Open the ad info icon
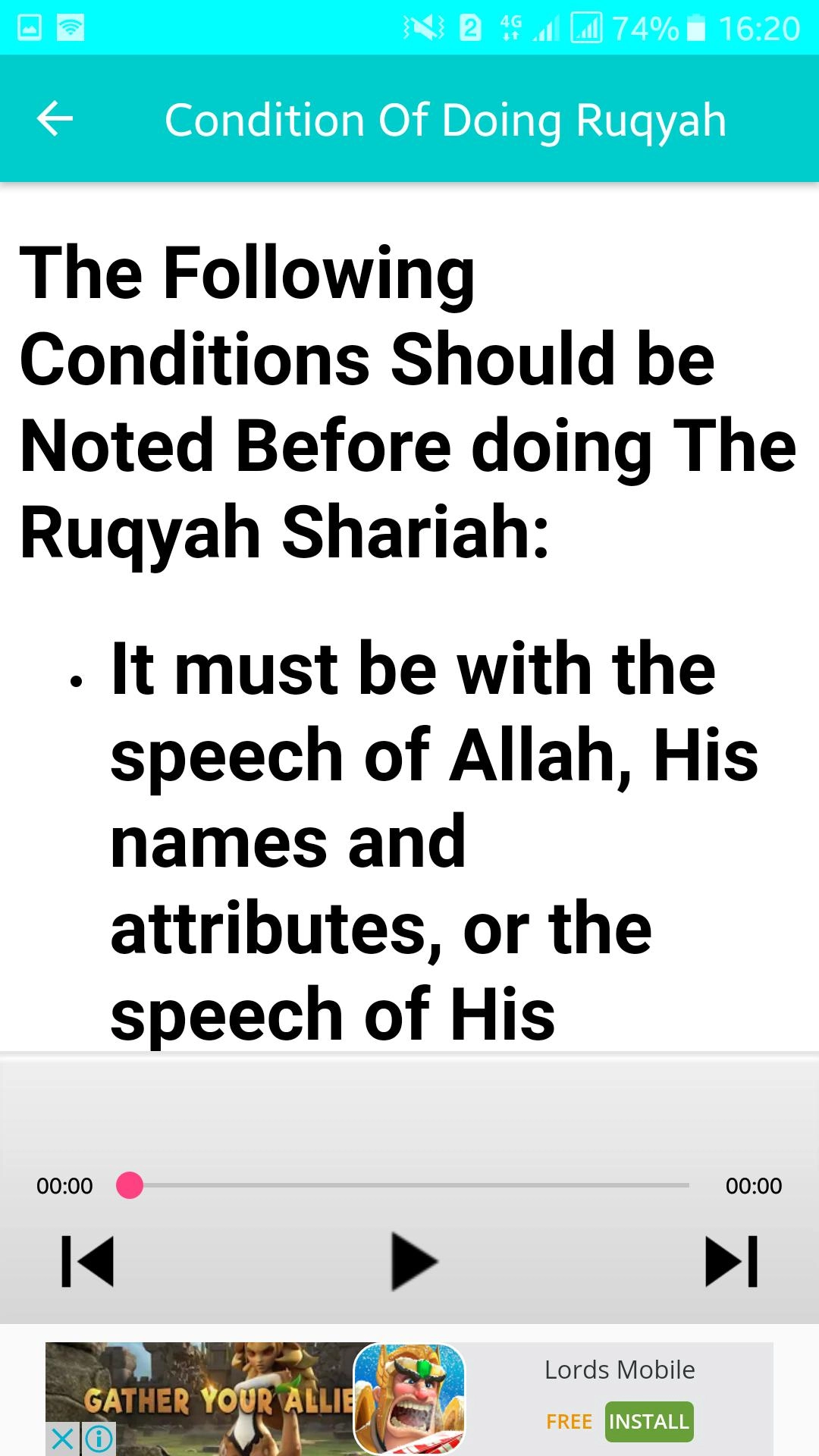The width and height of the screenshot is (819, 1456). pos(99,1439)
